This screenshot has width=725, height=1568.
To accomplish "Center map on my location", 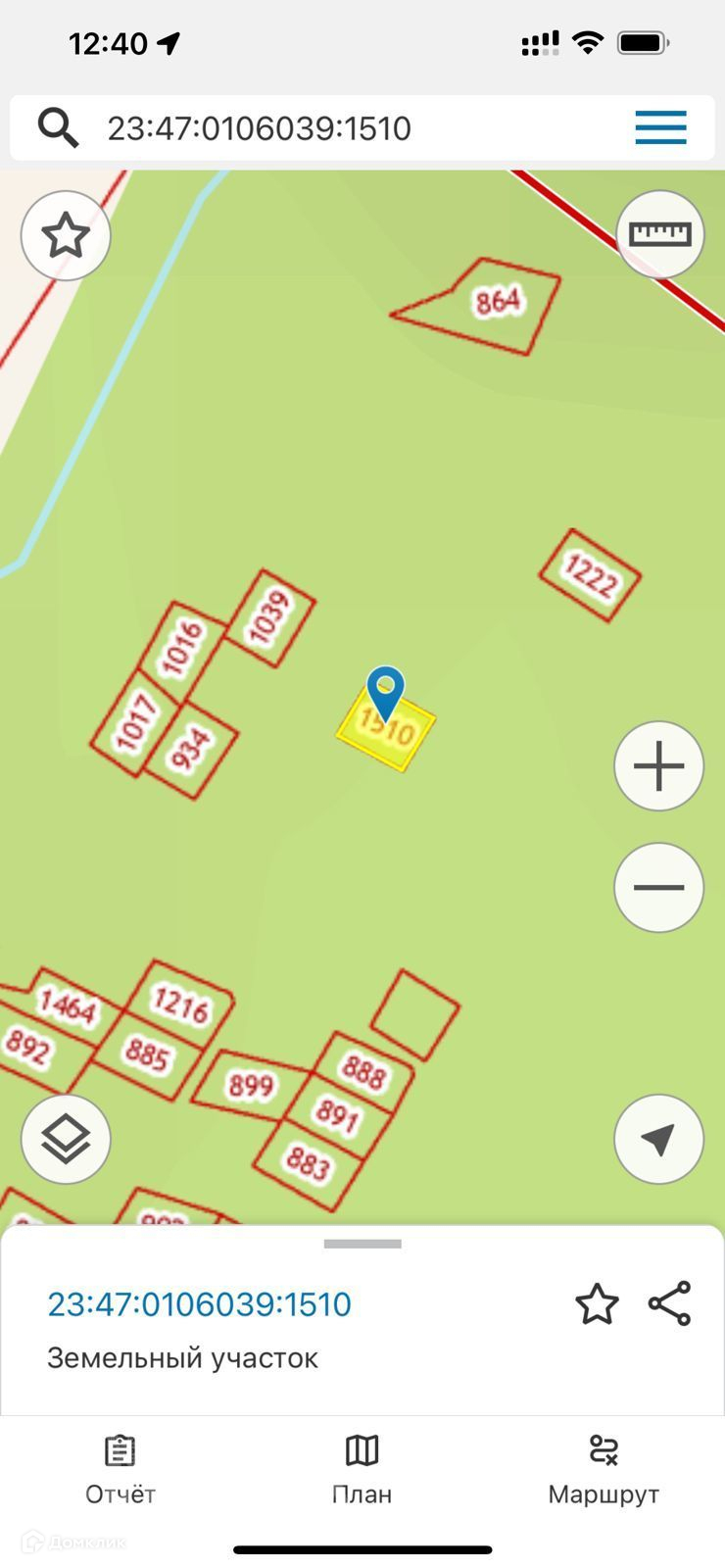I will point(658,1139).
